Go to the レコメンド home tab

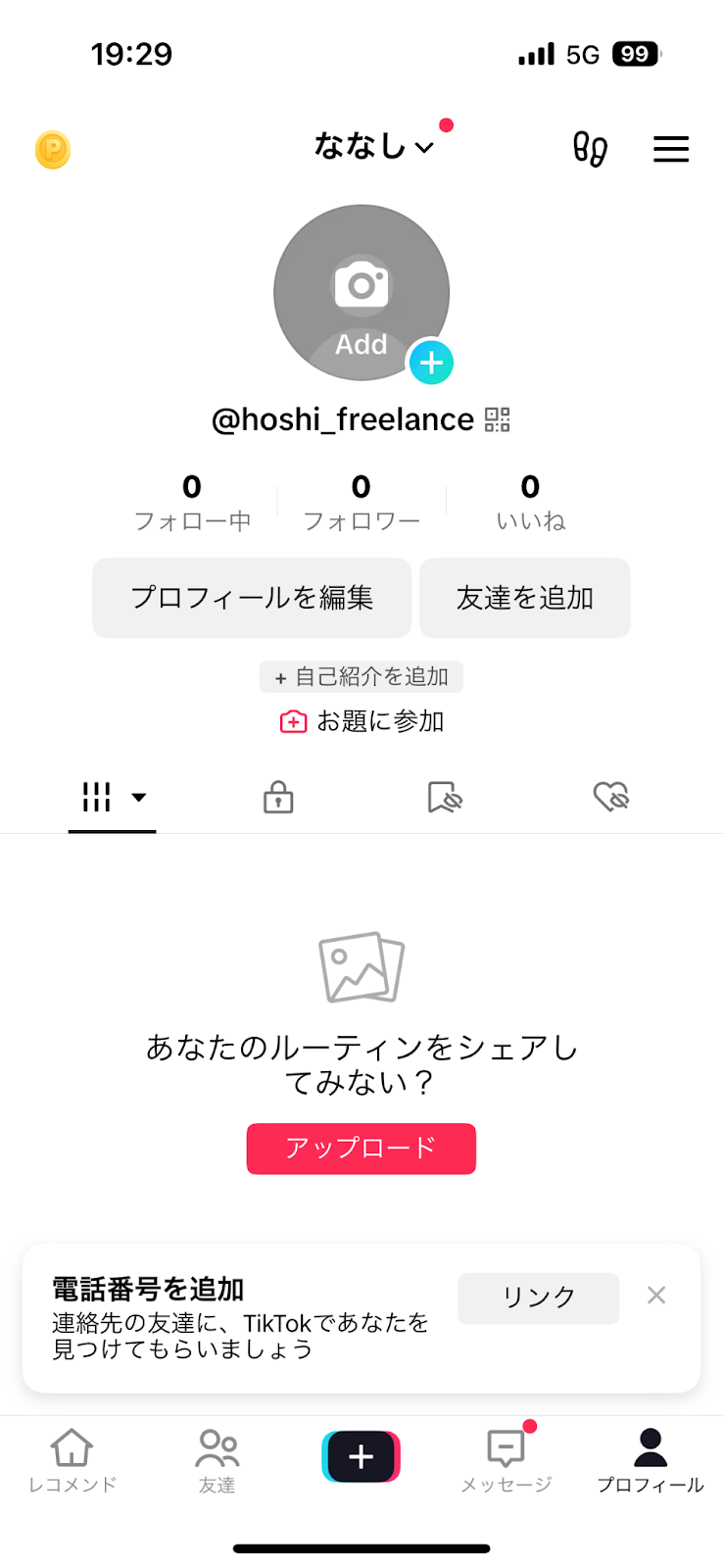coord(72,1460)
